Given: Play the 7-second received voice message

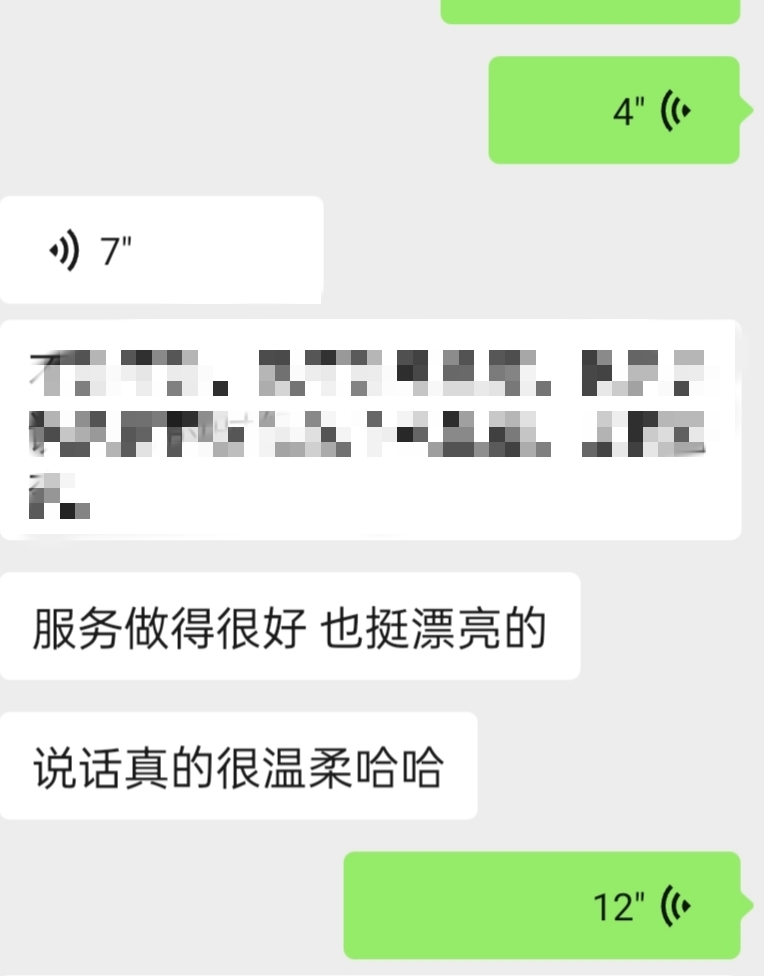Looking at the screenshot, I should [x=160, y=250].
